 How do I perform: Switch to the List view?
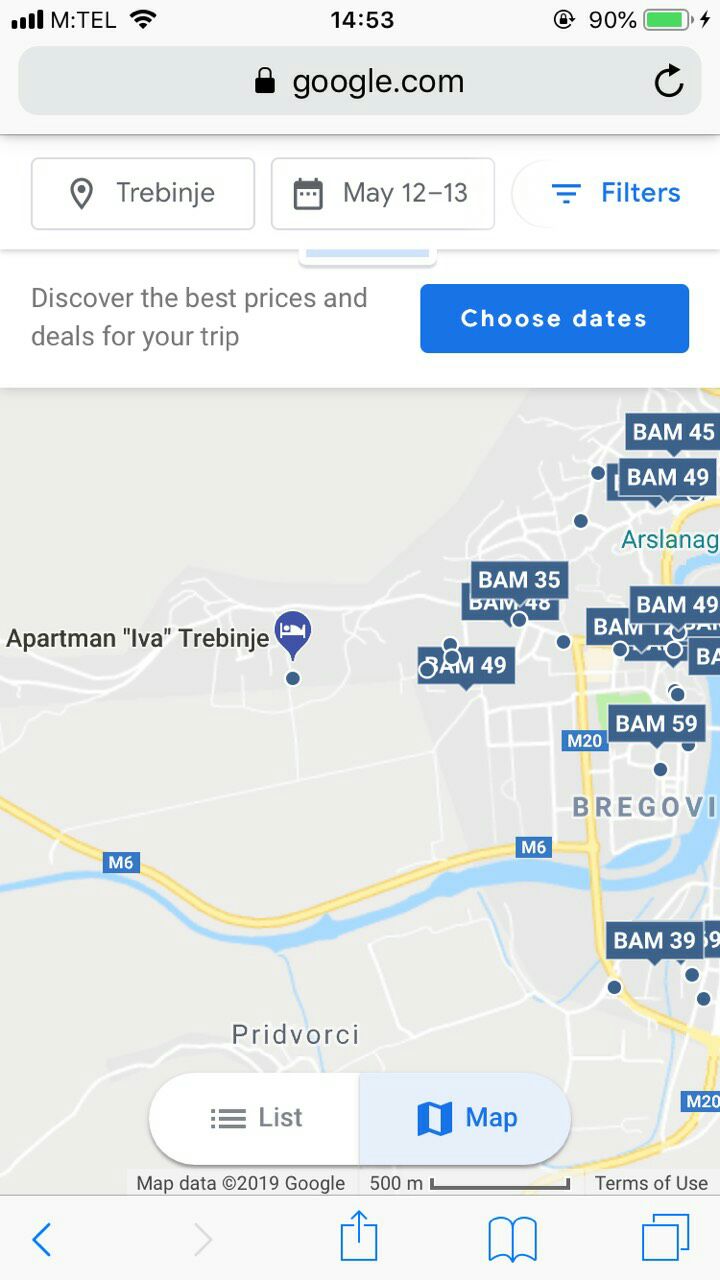[256, 1118]
